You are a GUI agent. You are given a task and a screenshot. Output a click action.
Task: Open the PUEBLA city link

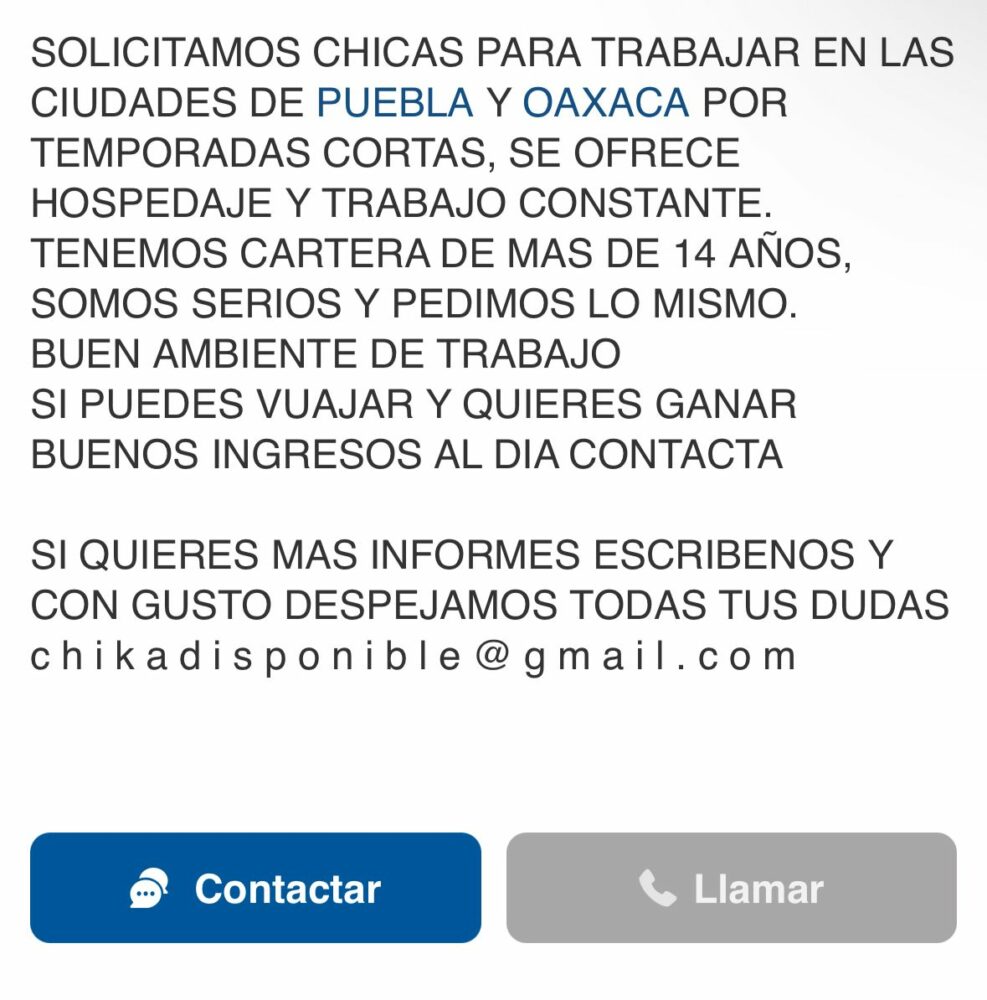point(395,103)
